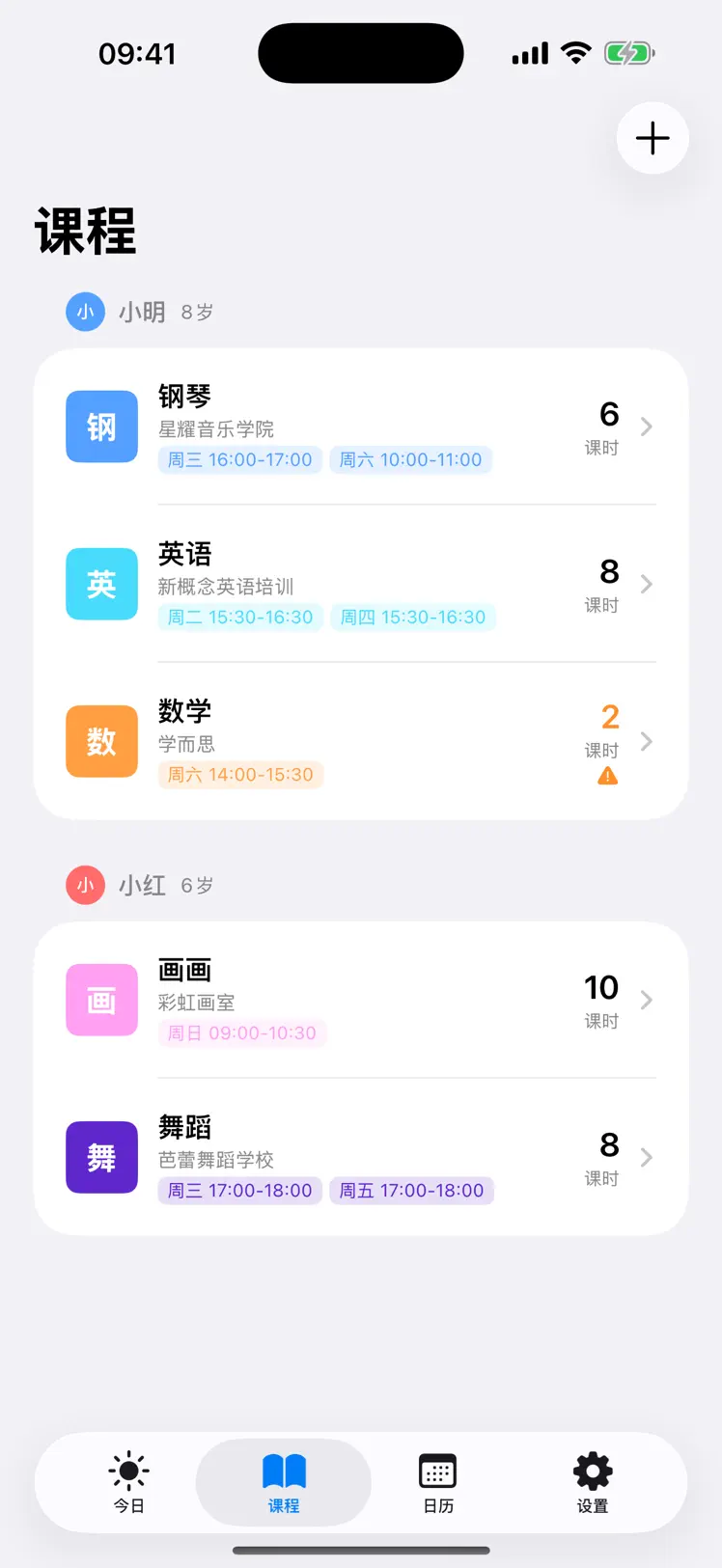Open the 日历 (calendar) tab
Viewport: 722px width, 1568px height.
tap(437, 1483)
